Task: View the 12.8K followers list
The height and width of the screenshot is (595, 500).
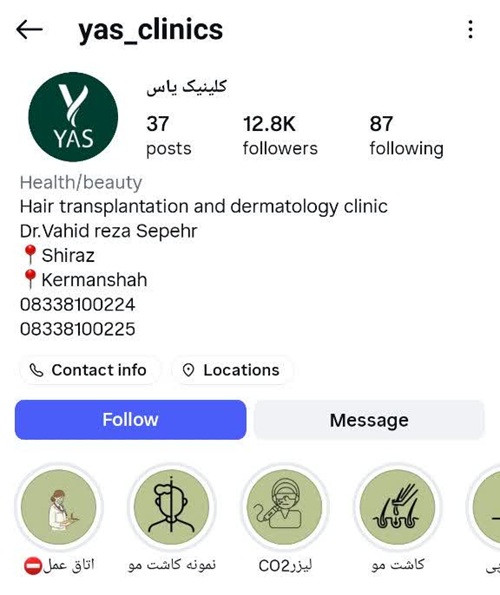Action: [x=280, y=135]
